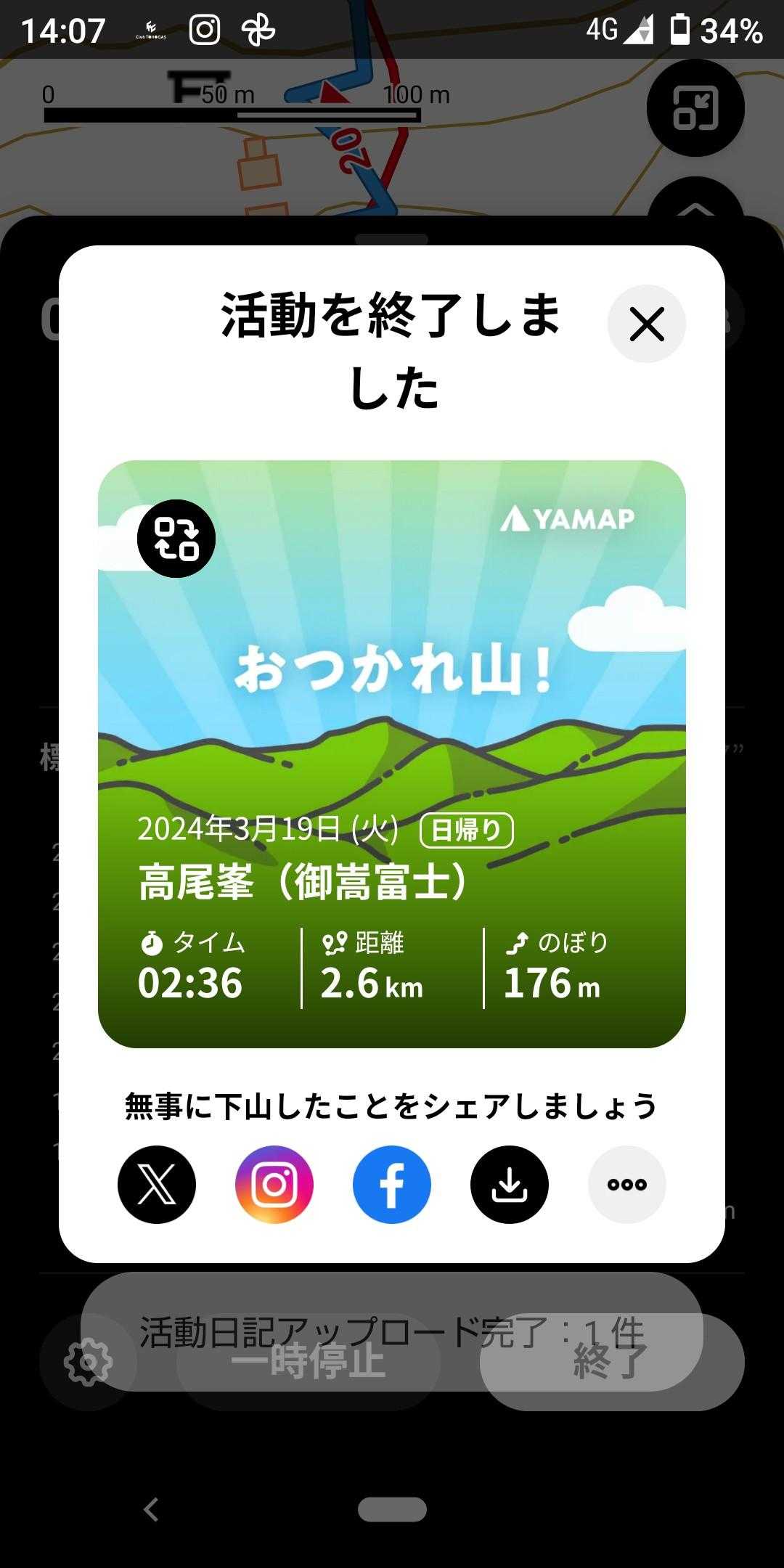Share the activity to Instagram

click(x=274, y=1185)
